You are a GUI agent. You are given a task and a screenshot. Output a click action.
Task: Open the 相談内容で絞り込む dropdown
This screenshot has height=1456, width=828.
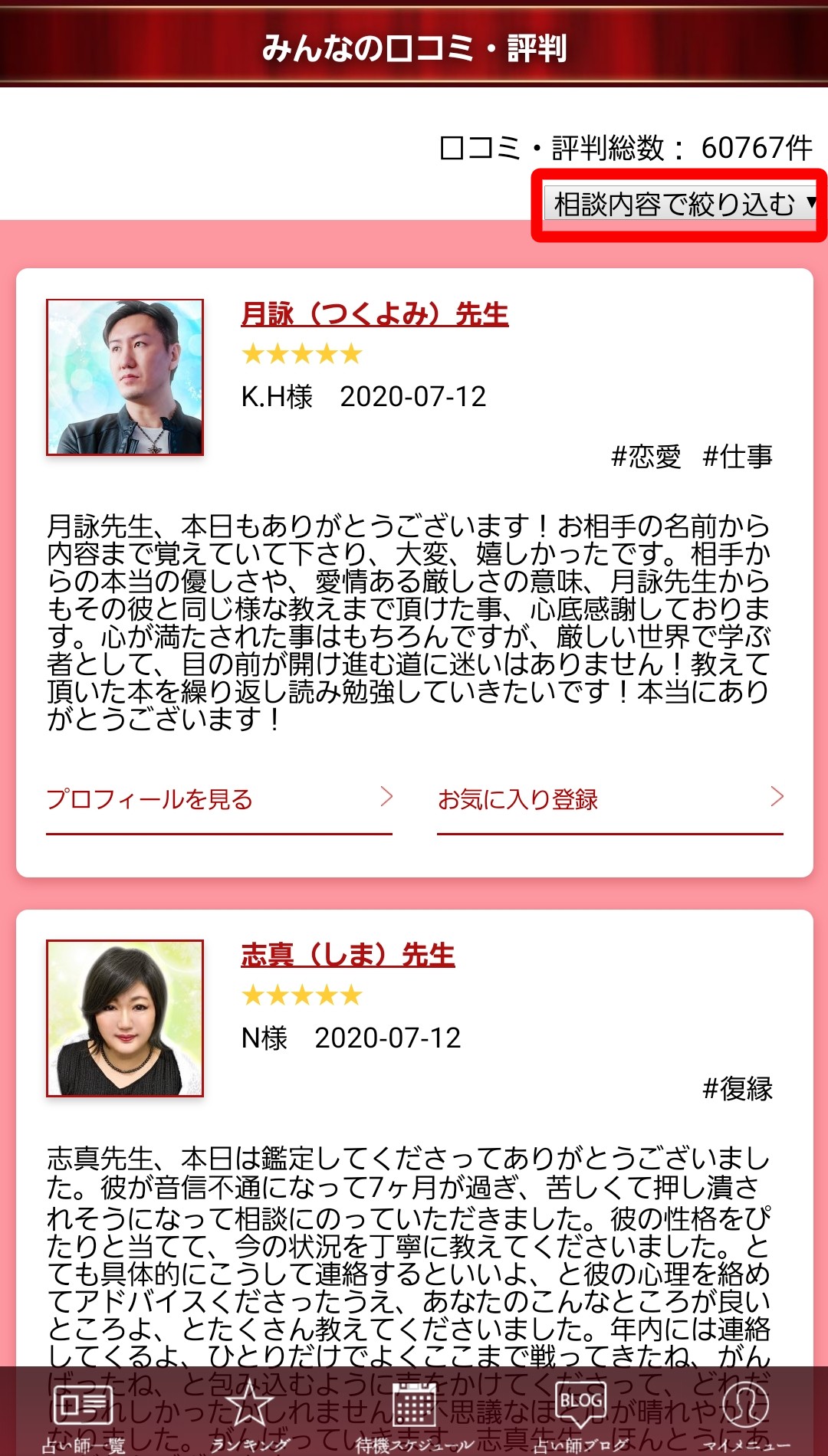pyautogui.click(x=681, y=204)
